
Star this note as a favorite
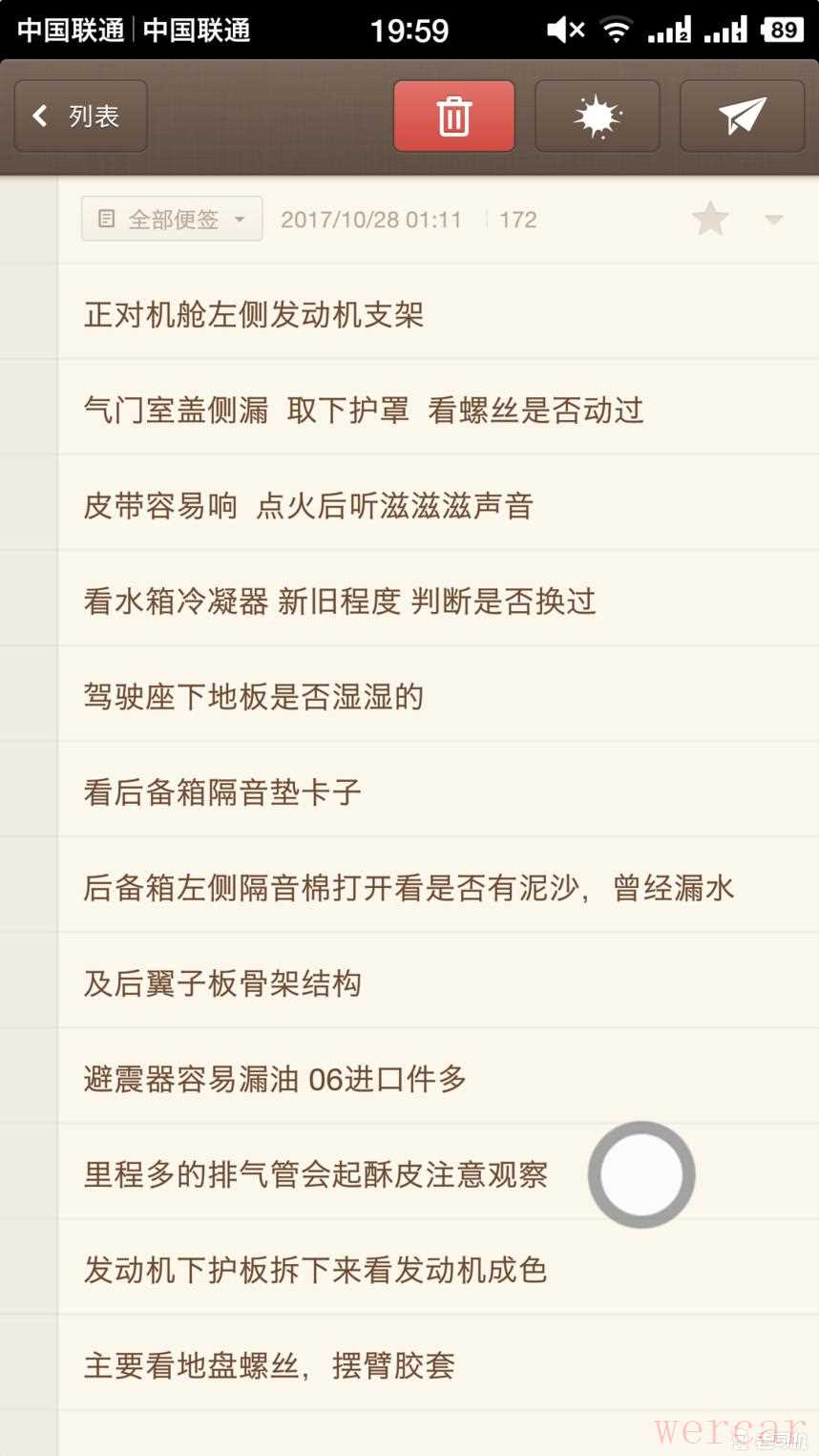pyautogui.click(x=710, y=220)
